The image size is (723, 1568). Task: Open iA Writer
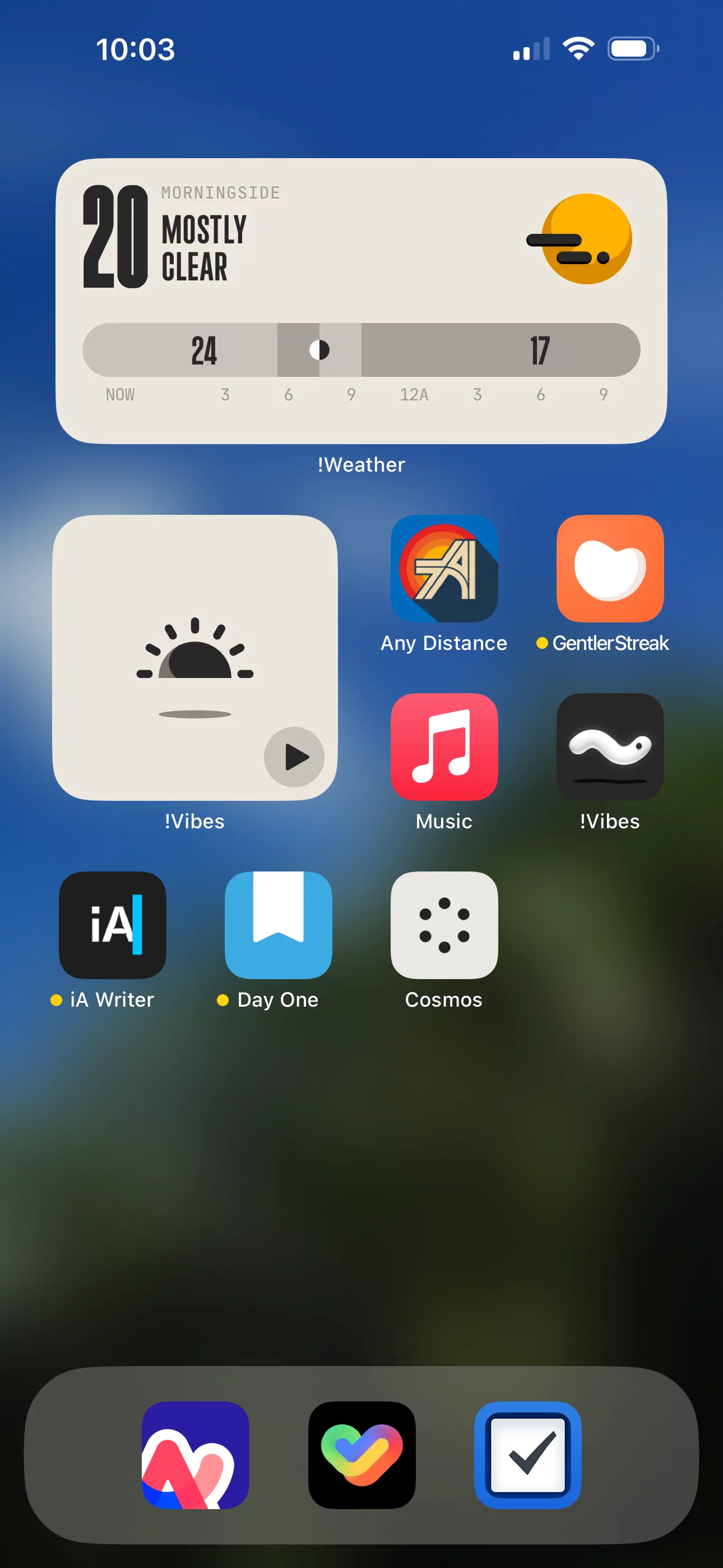[113, 925]
